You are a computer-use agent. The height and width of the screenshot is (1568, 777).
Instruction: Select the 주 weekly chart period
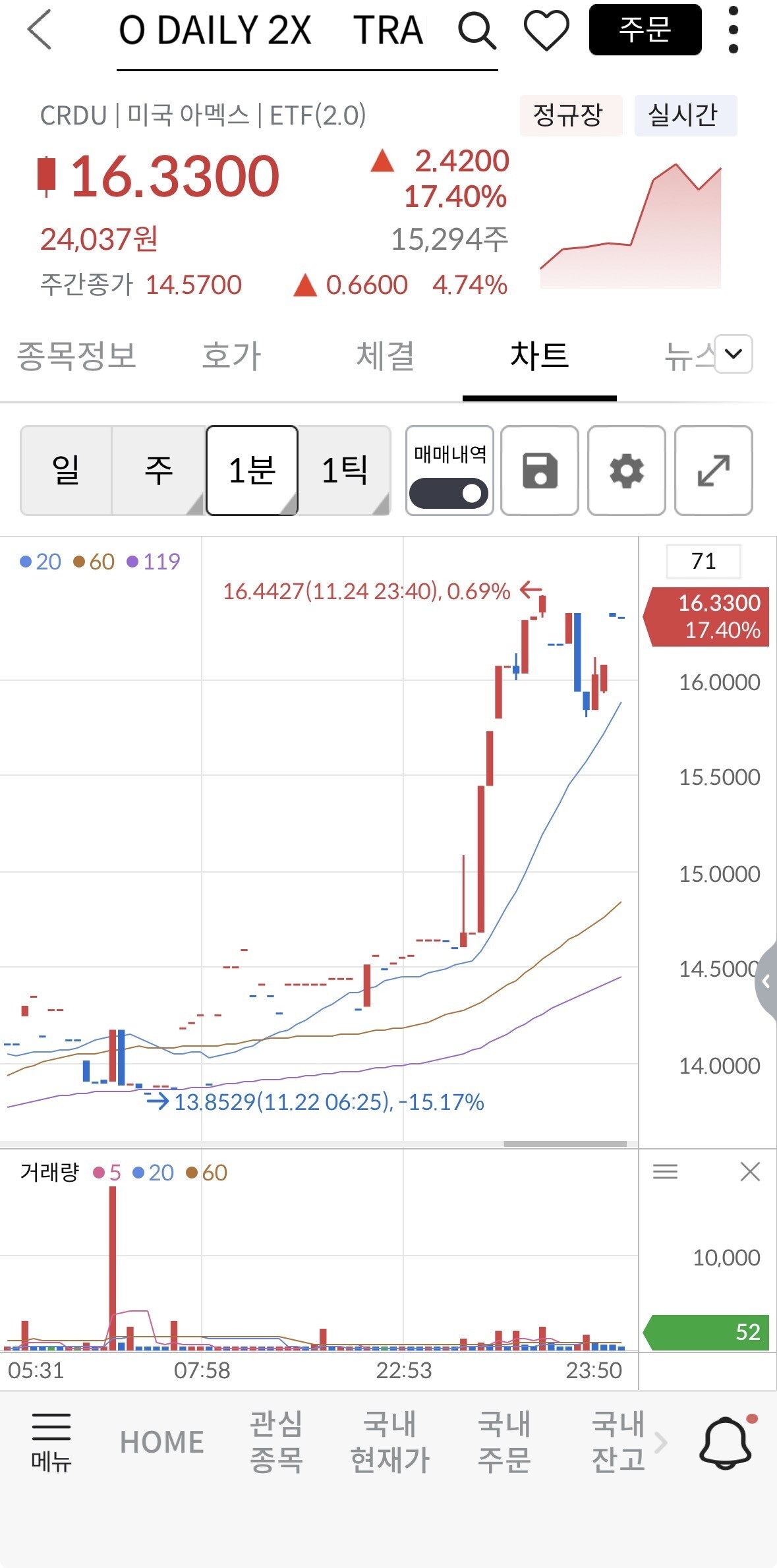click(159, 470)
